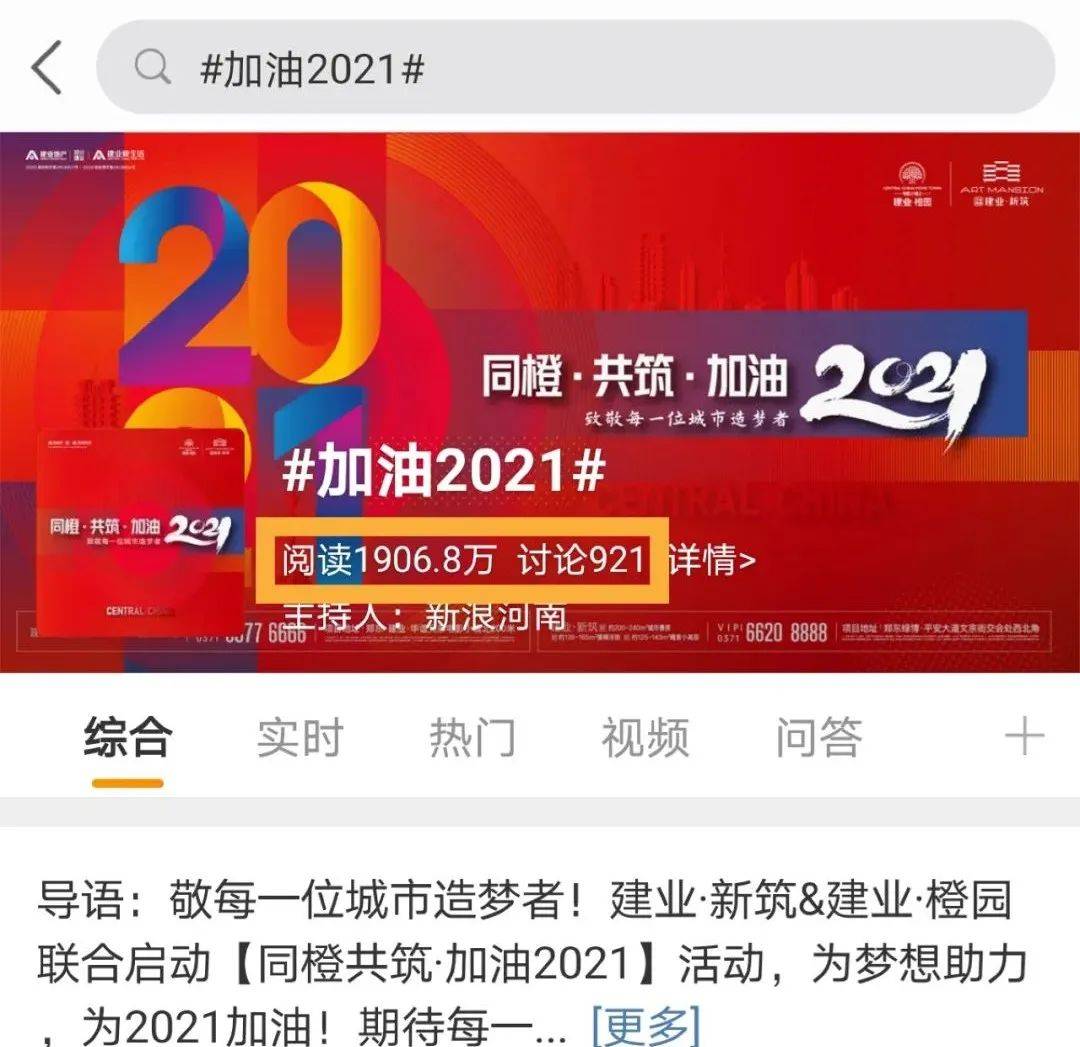Switch to the 热门 tab
Viewport: 1080px width, 1047px height.
coord(472,739)
